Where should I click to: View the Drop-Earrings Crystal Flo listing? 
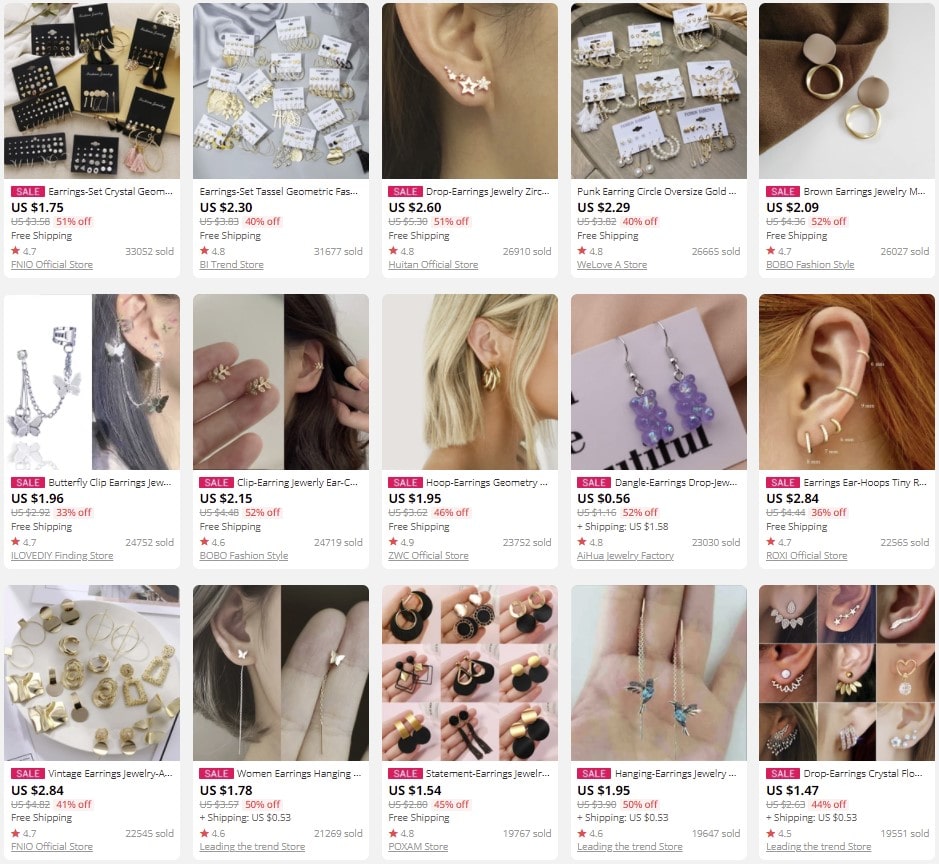point(846,672)
